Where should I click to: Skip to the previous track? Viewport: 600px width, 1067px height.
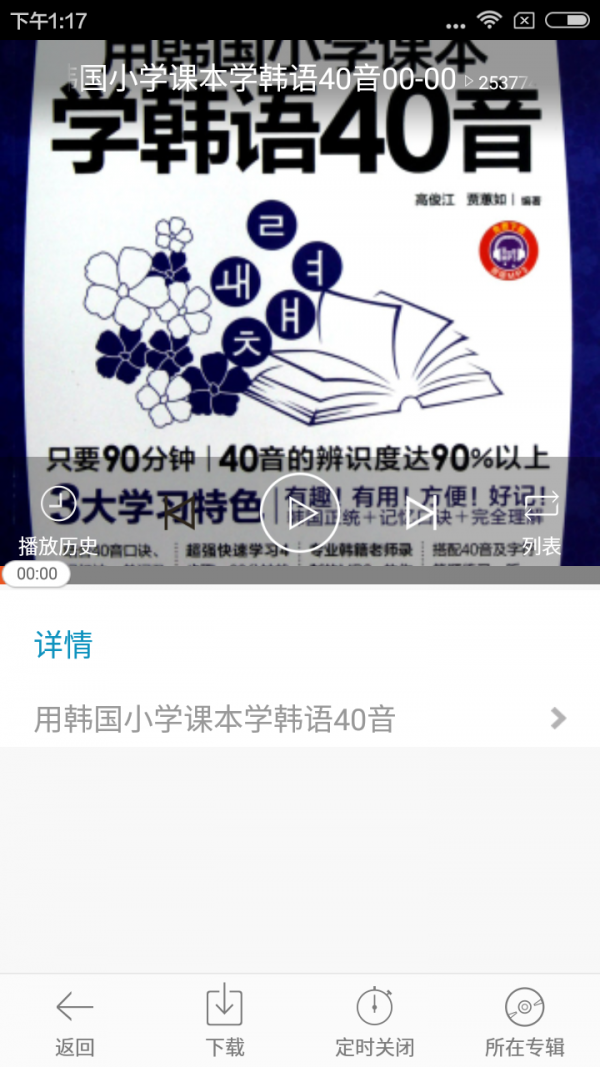coord(179,513)
